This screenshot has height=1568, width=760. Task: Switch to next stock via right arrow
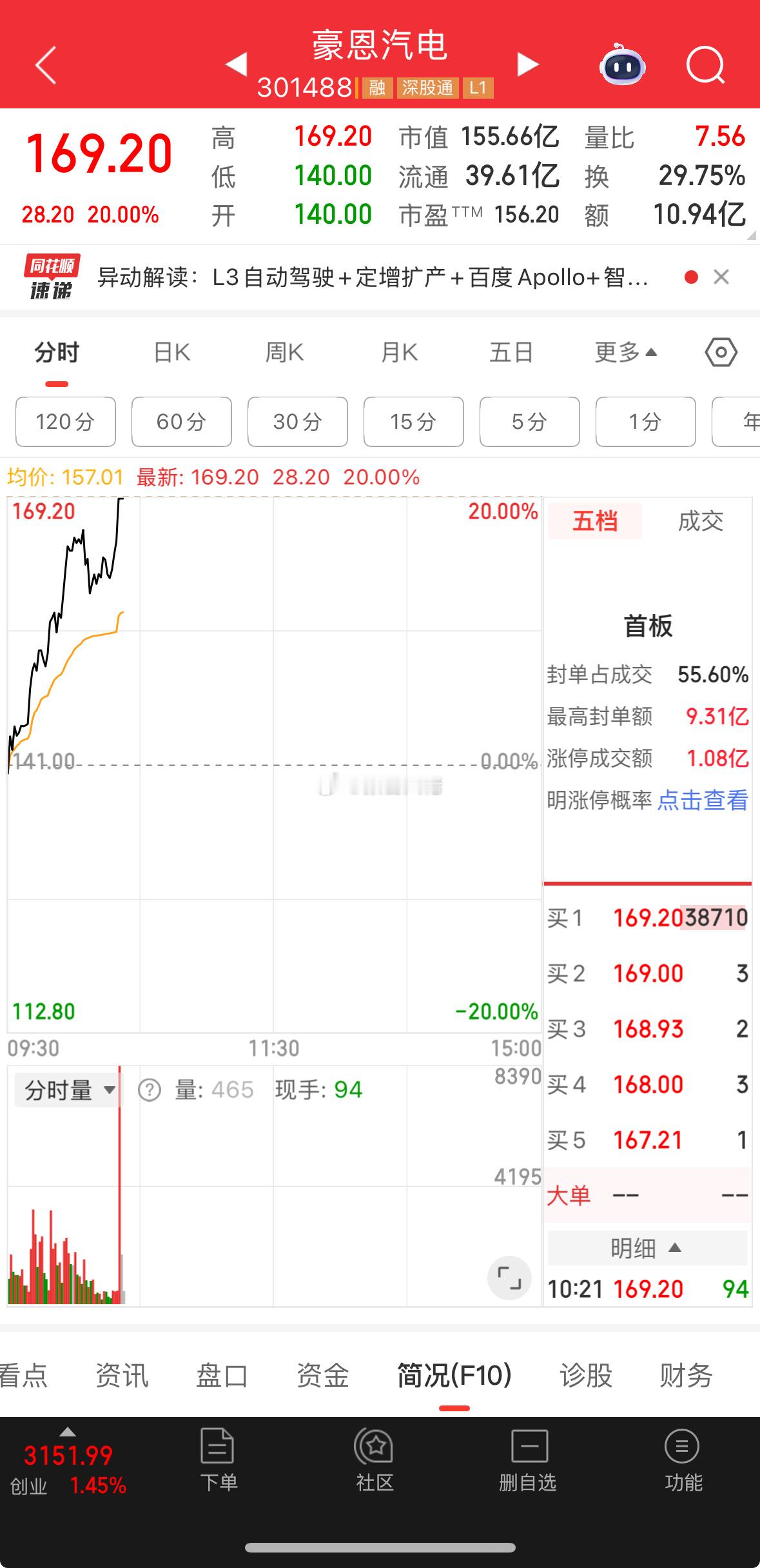pos(527,65)
